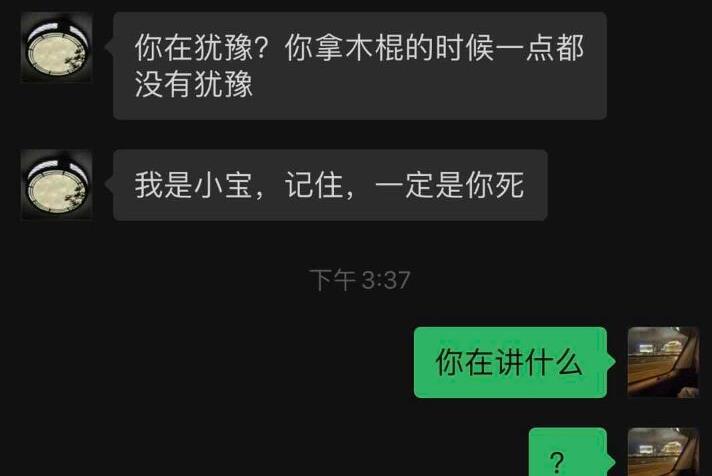Tap the avatar next to '我是小宝' message

point(56,184)
